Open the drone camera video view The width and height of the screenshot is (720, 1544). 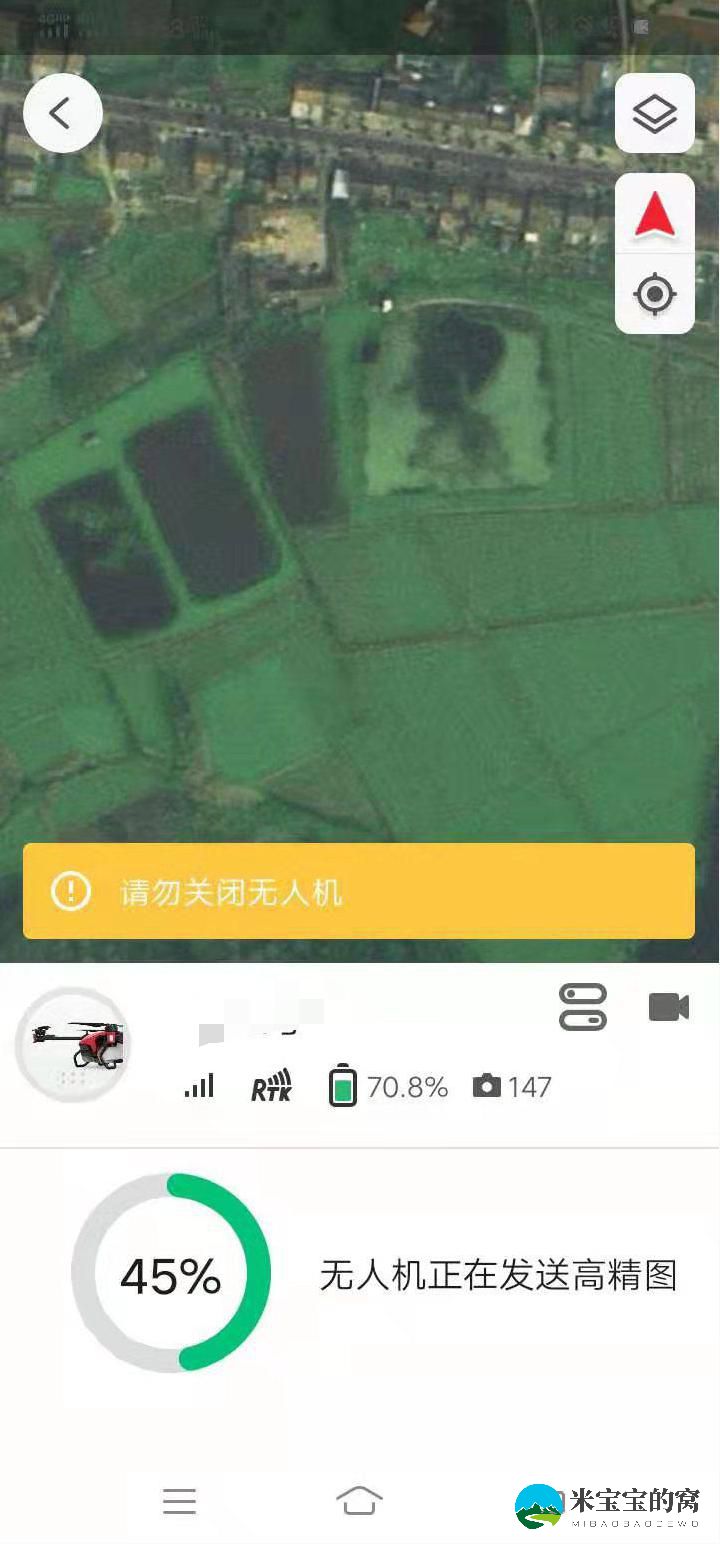click(669, 1007)
